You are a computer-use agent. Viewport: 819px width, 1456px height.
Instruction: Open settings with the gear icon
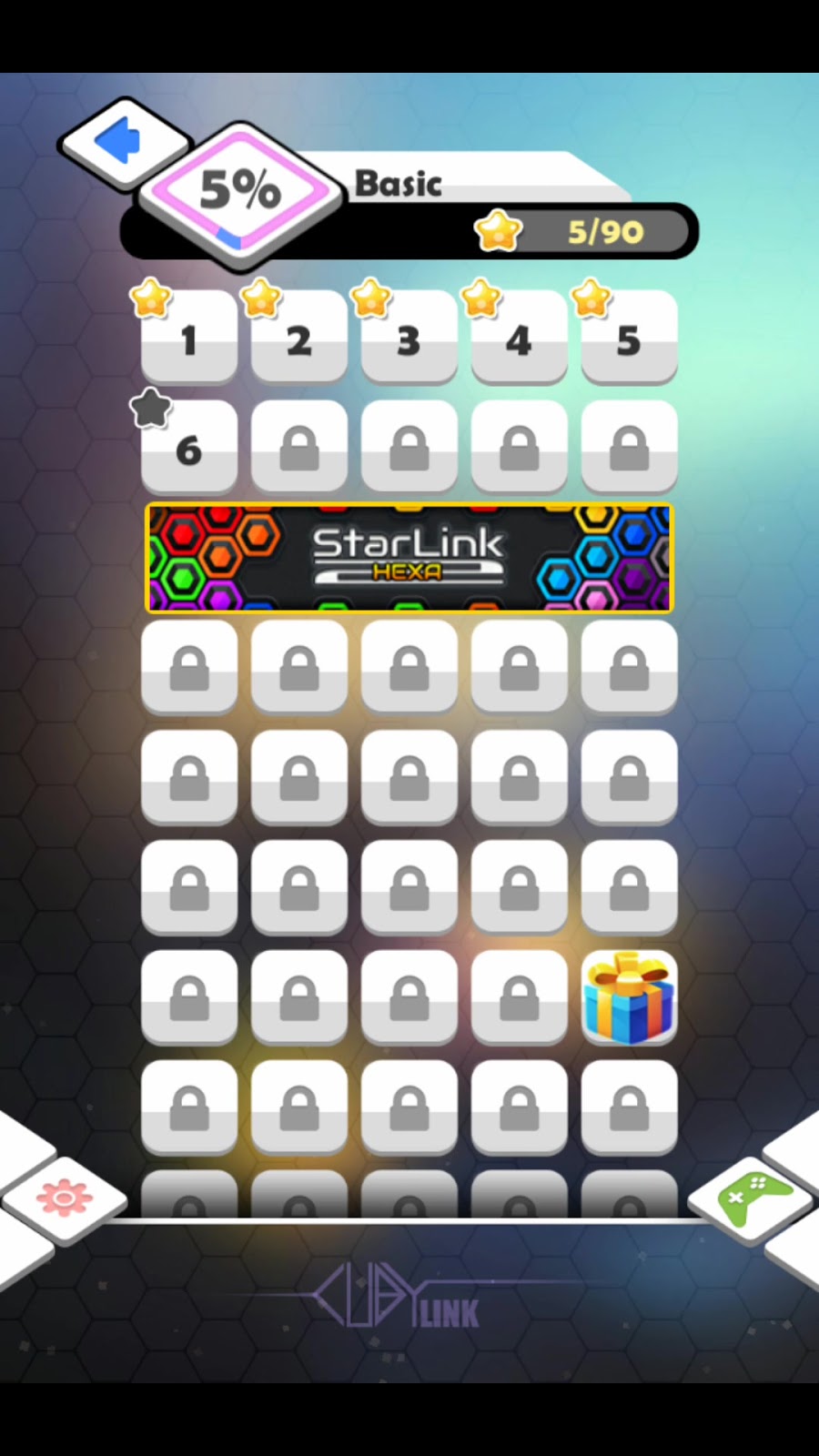point(65,1198)
